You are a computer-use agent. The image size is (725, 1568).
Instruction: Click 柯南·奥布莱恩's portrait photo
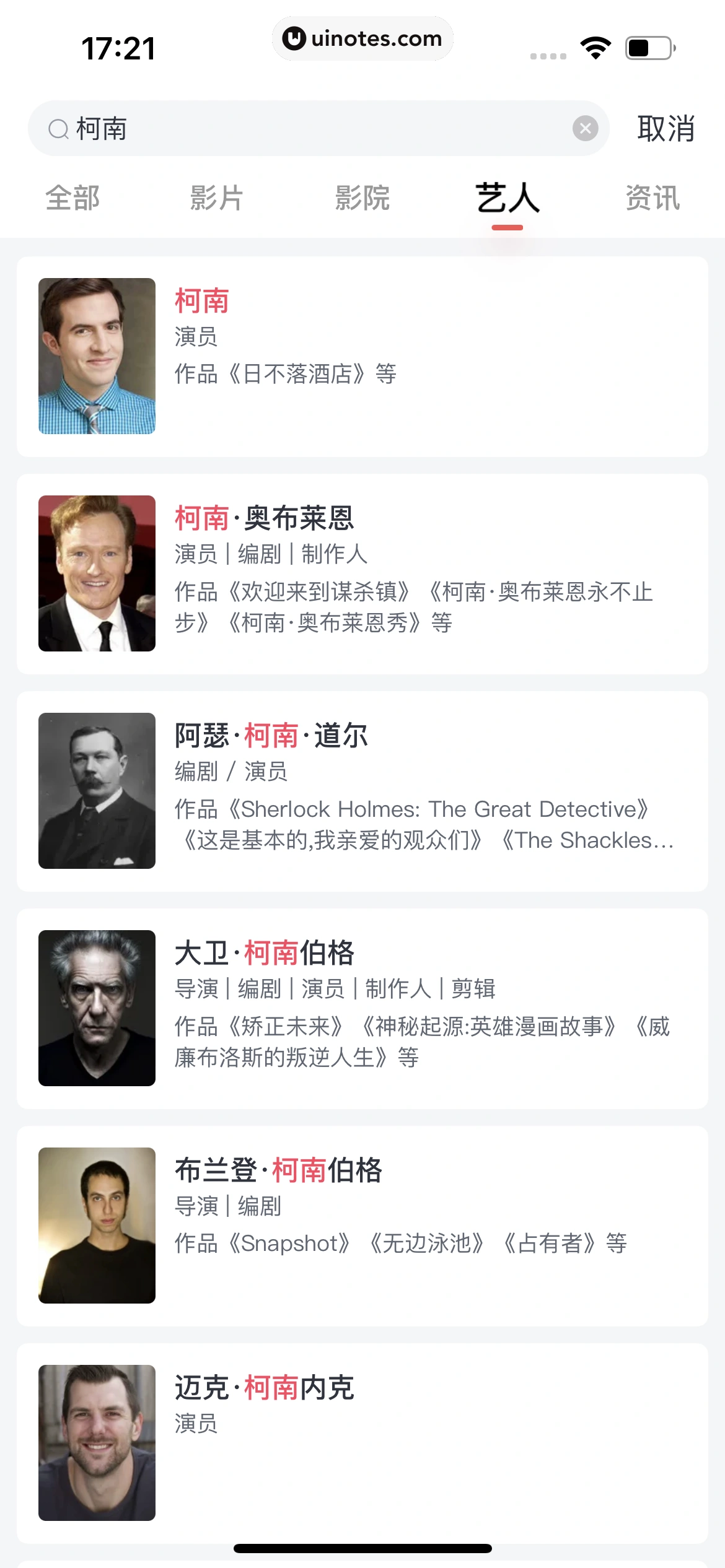pos(97,573)
